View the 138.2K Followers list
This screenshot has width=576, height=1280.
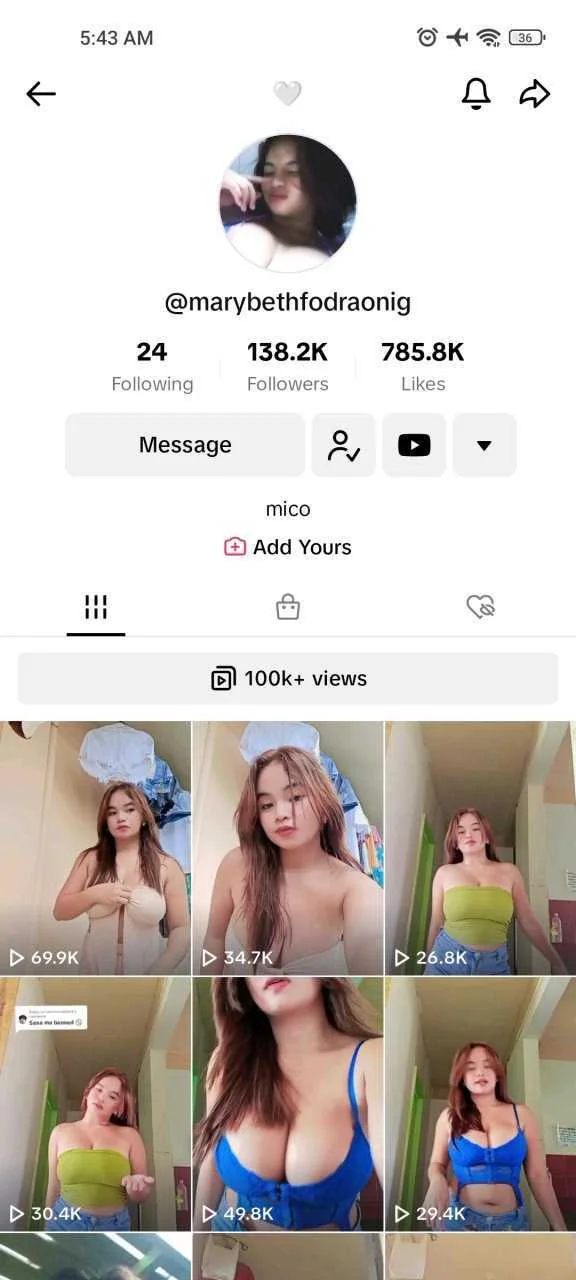(288, 366)
